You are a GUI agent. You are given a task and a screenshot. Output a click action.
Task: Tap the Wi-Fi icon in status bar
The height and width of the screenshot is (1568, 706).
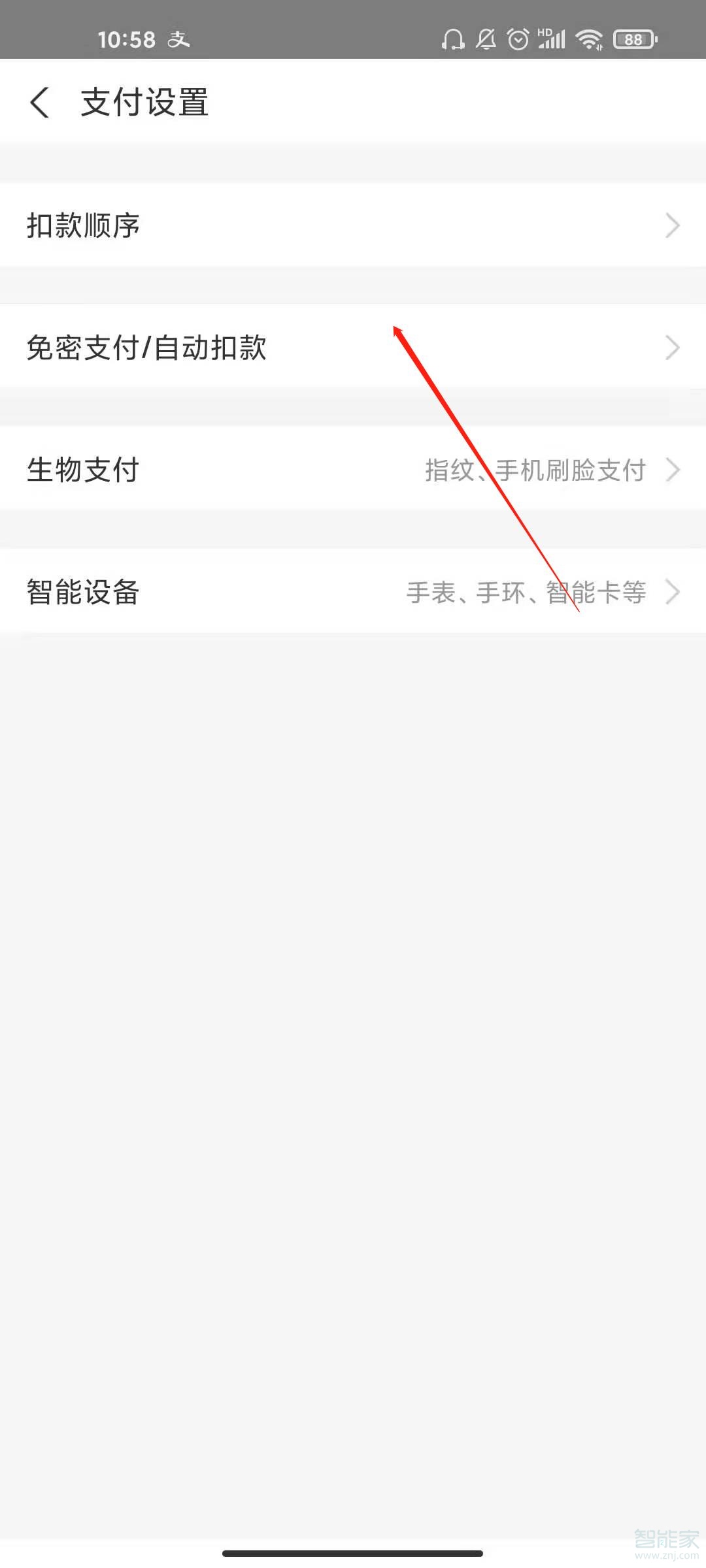tap(587, 41)
